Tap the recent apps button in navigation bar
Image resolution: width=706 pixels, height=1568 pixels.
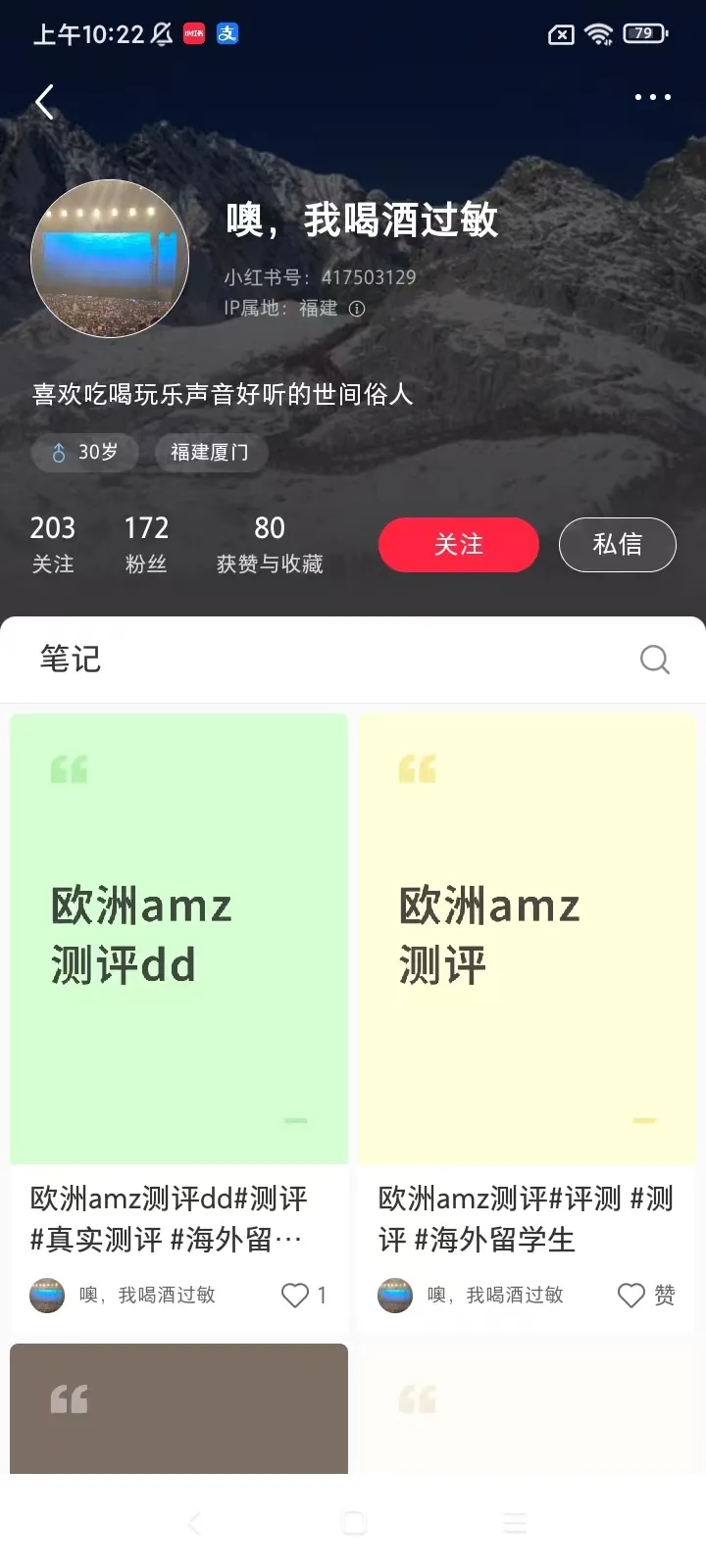[514, 1523]
